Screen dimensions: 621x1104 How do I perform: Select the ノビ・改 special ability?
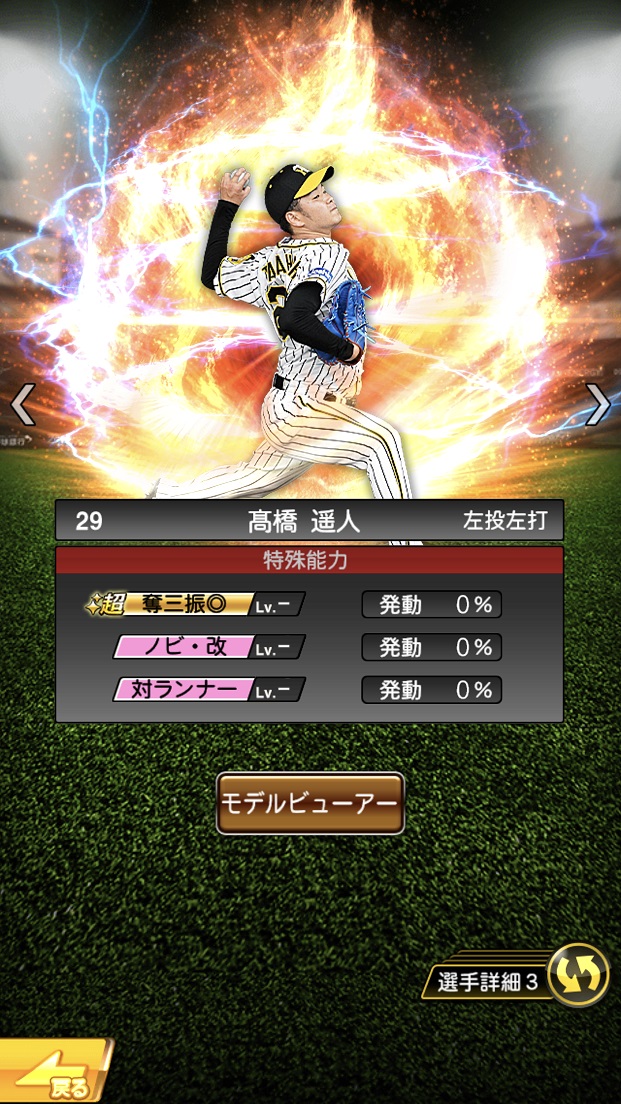[208, 647]
